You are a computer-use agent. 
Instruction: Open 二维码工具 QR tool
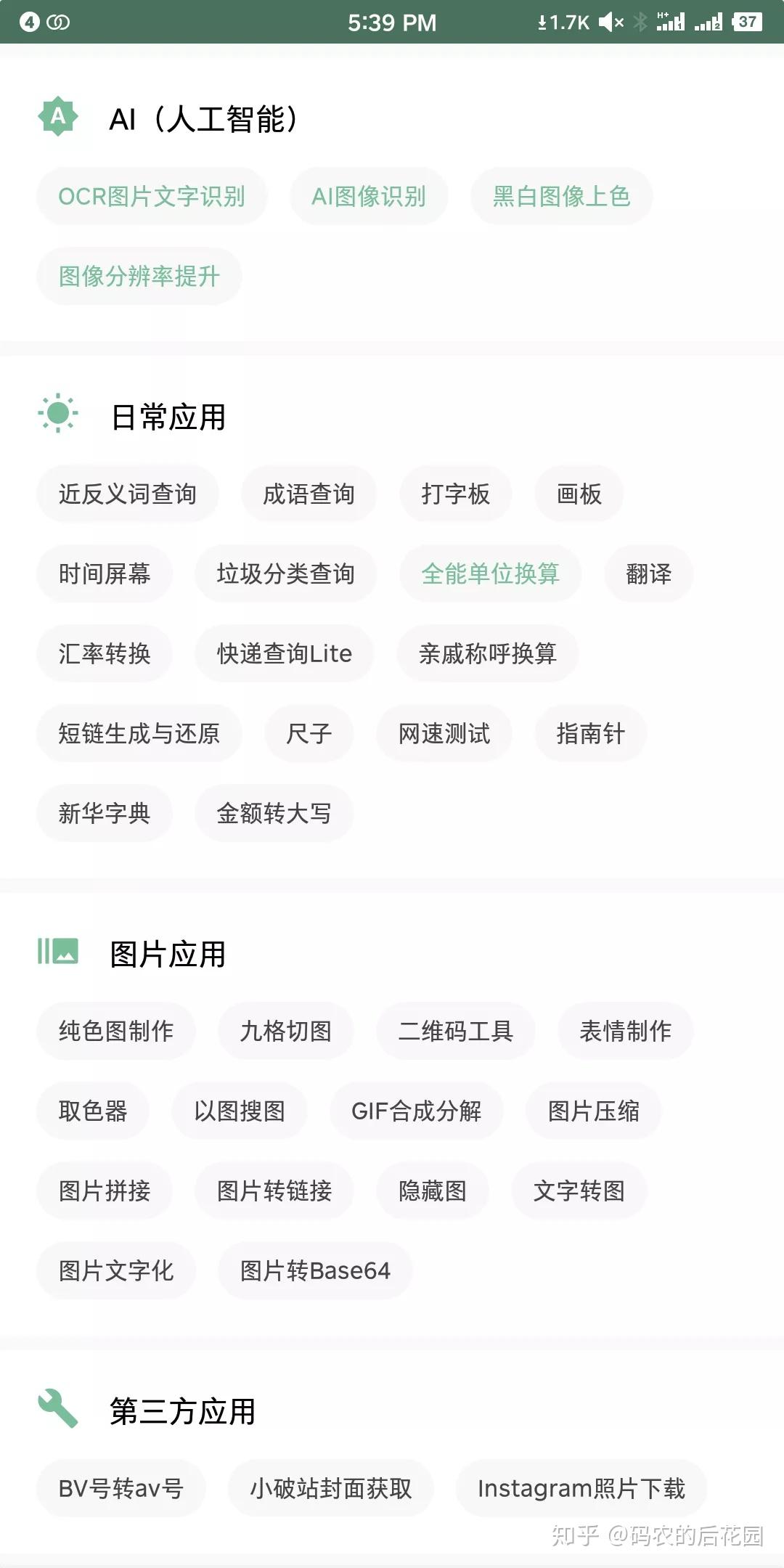click(455, 1031)
